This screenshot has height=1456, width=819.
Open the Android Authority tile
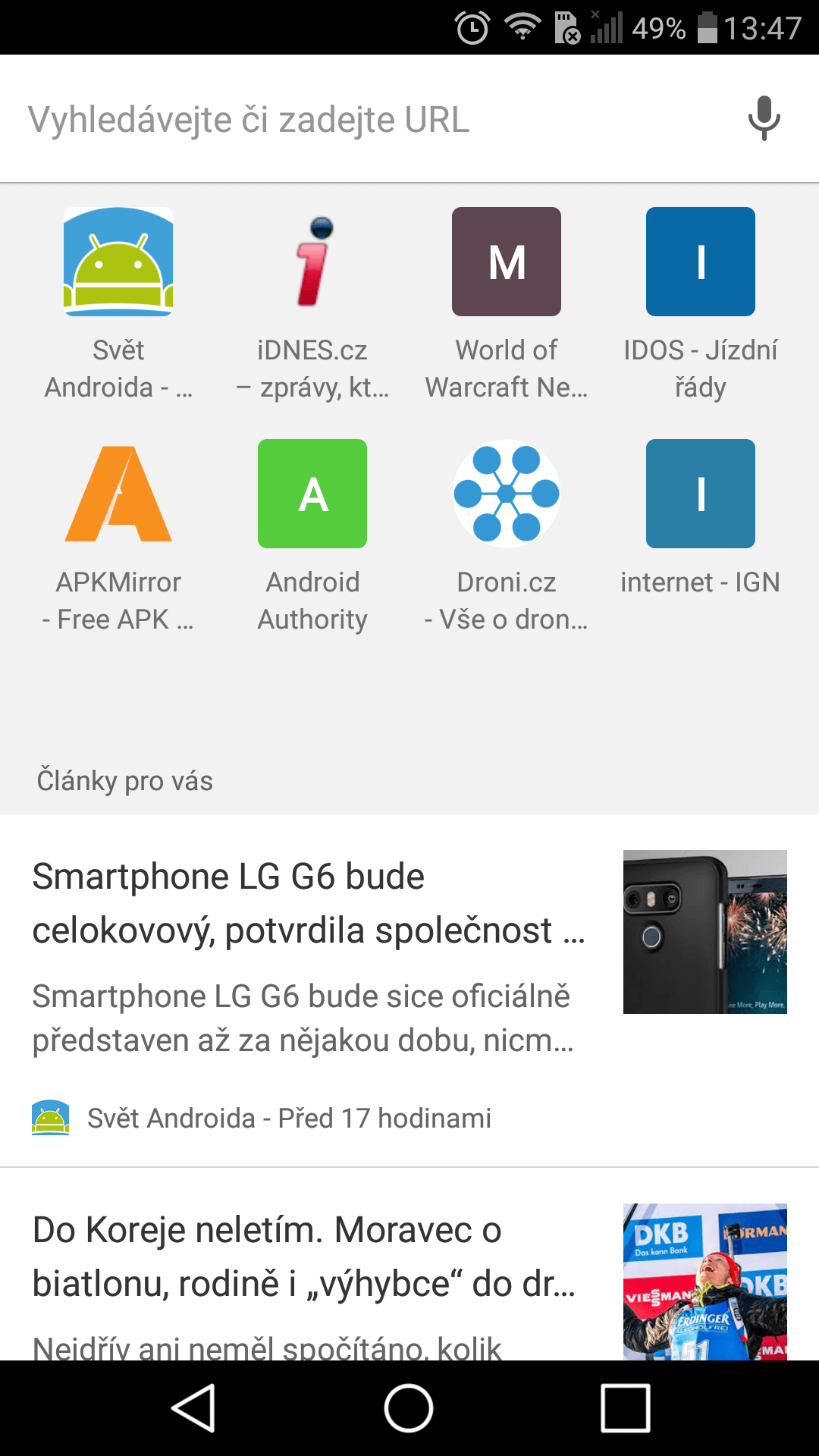pos(312,535)
